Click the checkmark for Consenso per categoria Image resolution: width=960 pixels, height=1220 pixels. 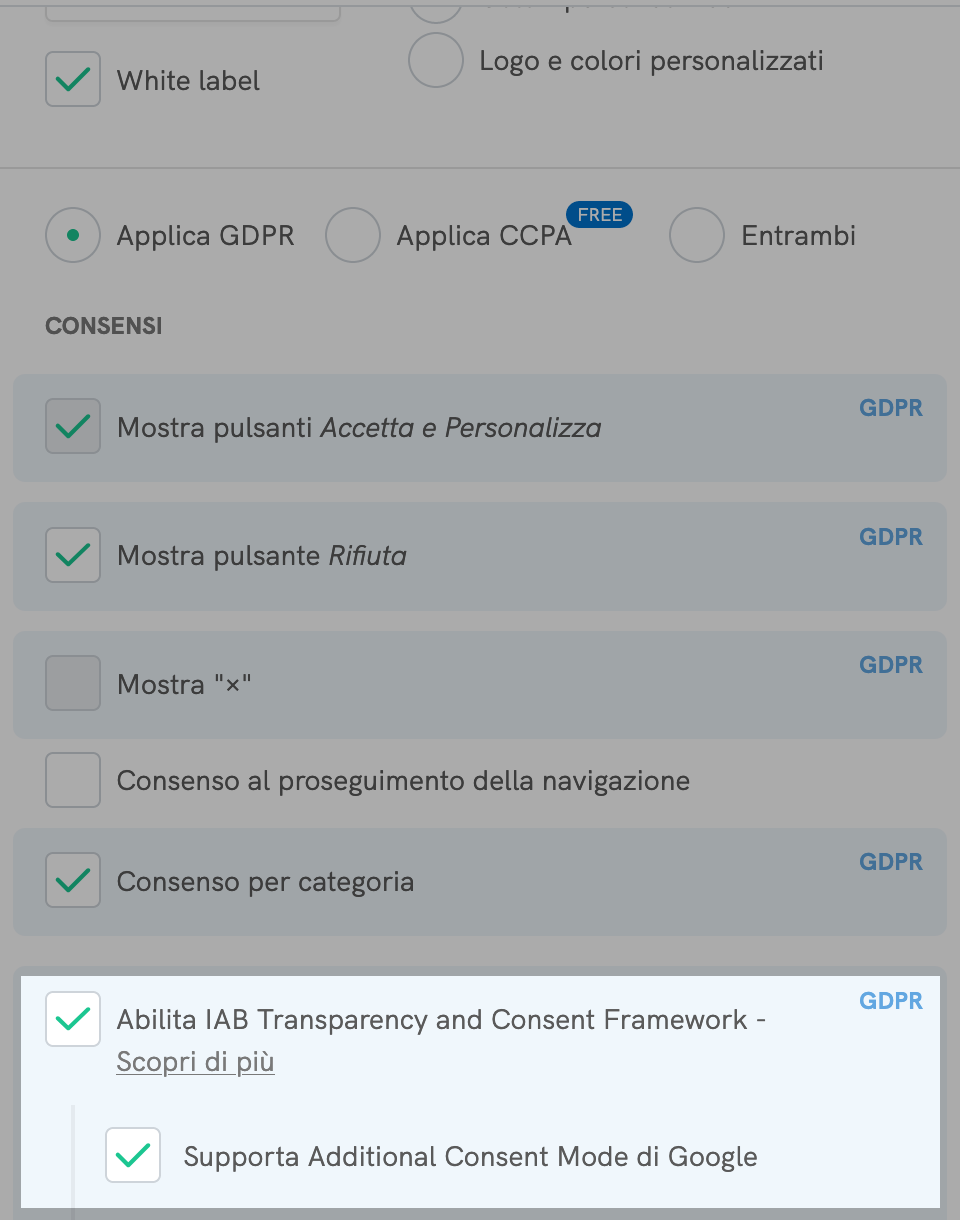pos(72,880)
